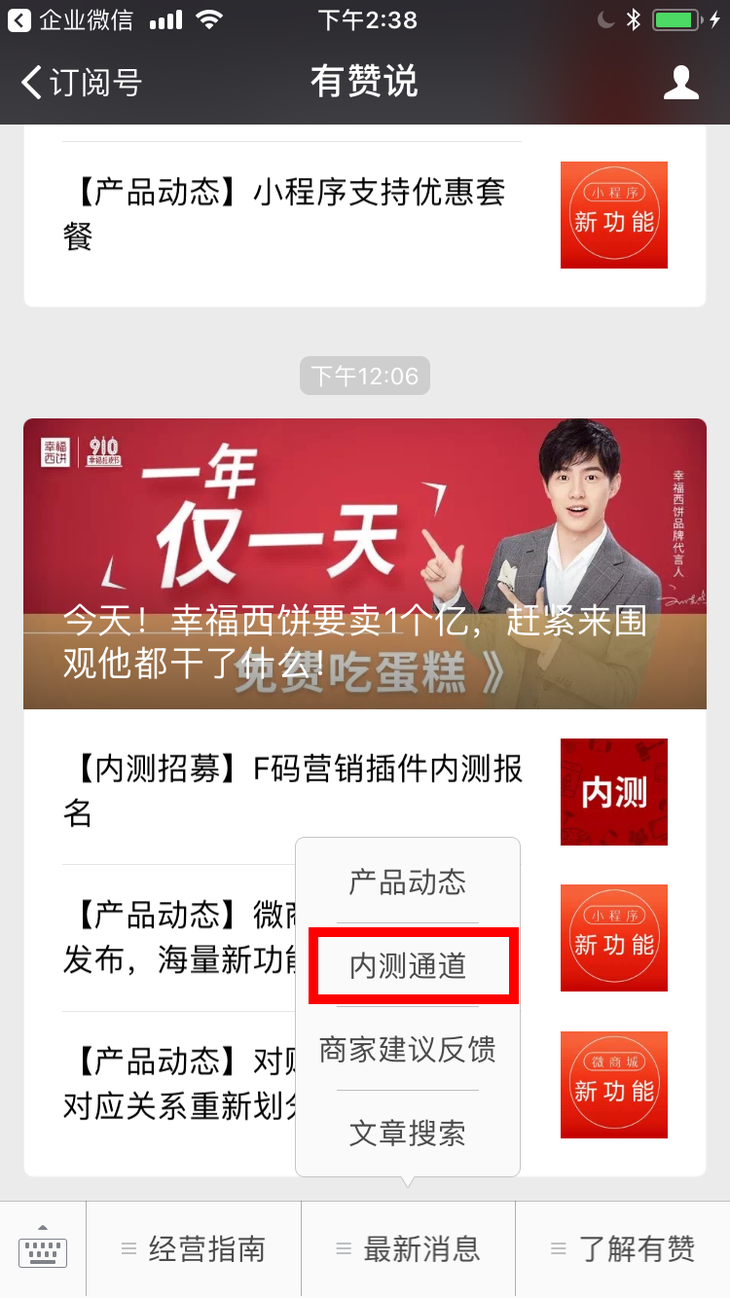Image resolution: width=730 pixels, height=1298 pixels.
Task: Select the highlighted 内测通道 menu entry
Action: (x=408, y=964)
